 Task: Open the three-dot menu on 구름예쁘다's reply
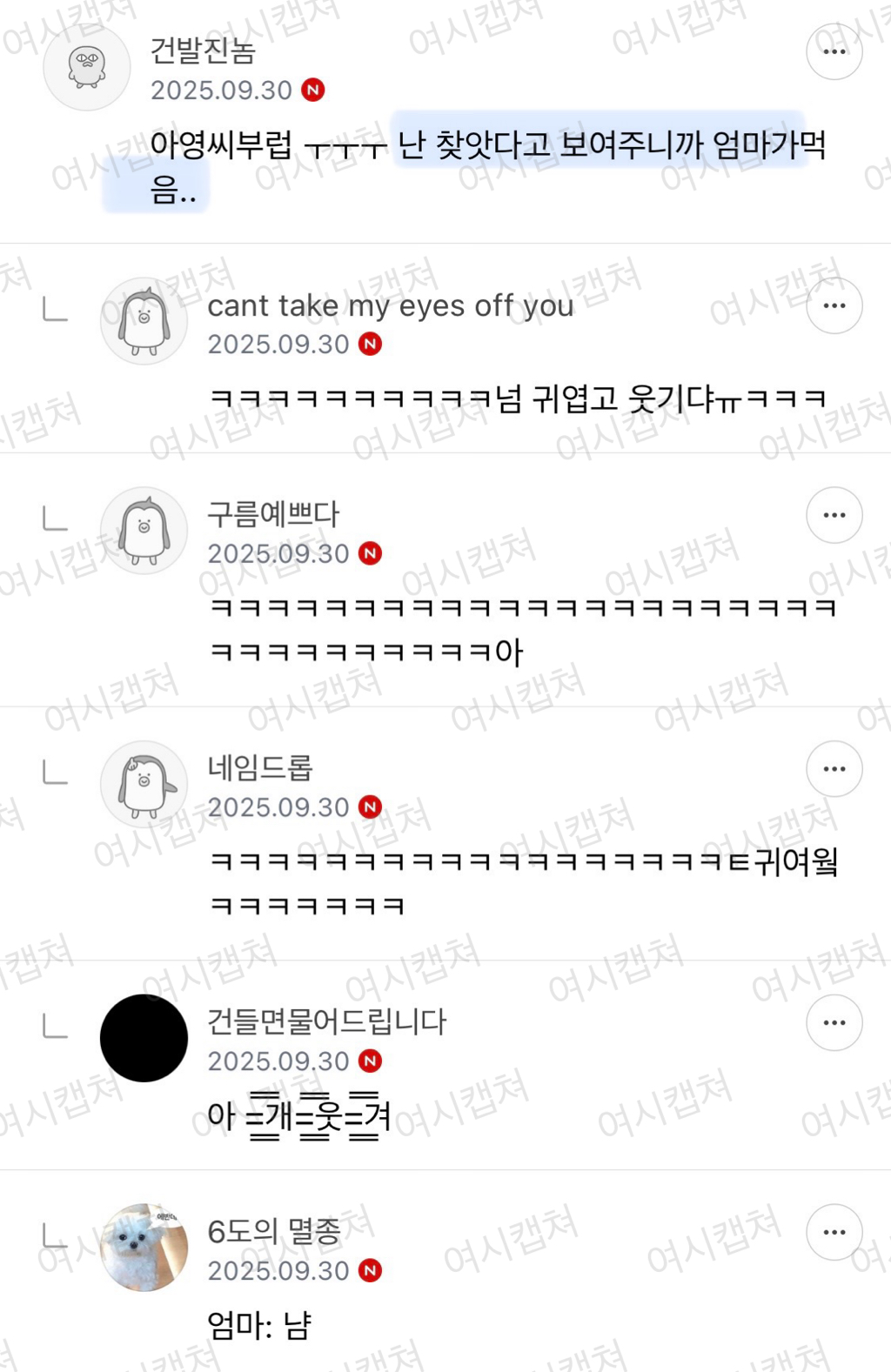tap(834, 515)
